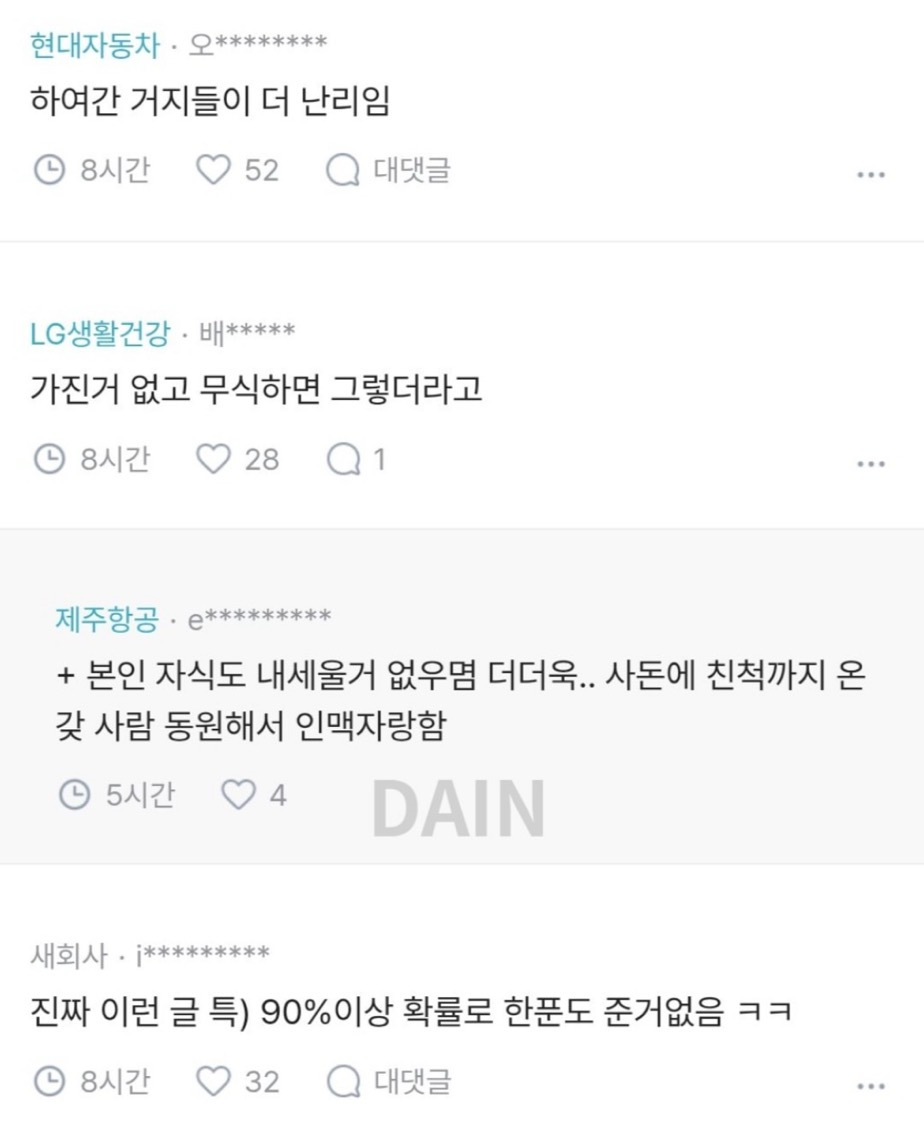
Task: View the reply on LG생활건강 comment
Action: click(356, 459)
